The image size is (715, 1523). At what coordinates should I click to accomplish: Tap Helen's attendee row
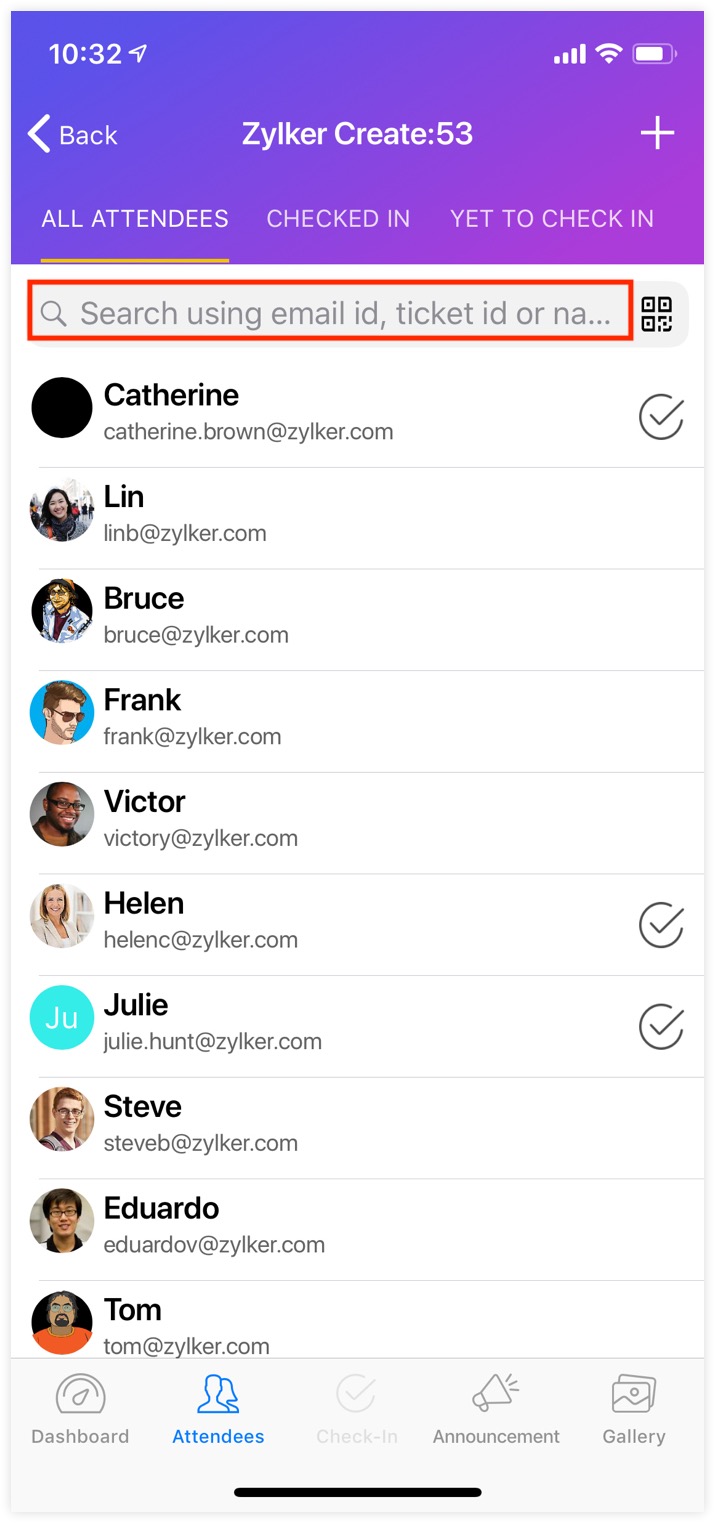pyautogui.click(x=300, y=920)
